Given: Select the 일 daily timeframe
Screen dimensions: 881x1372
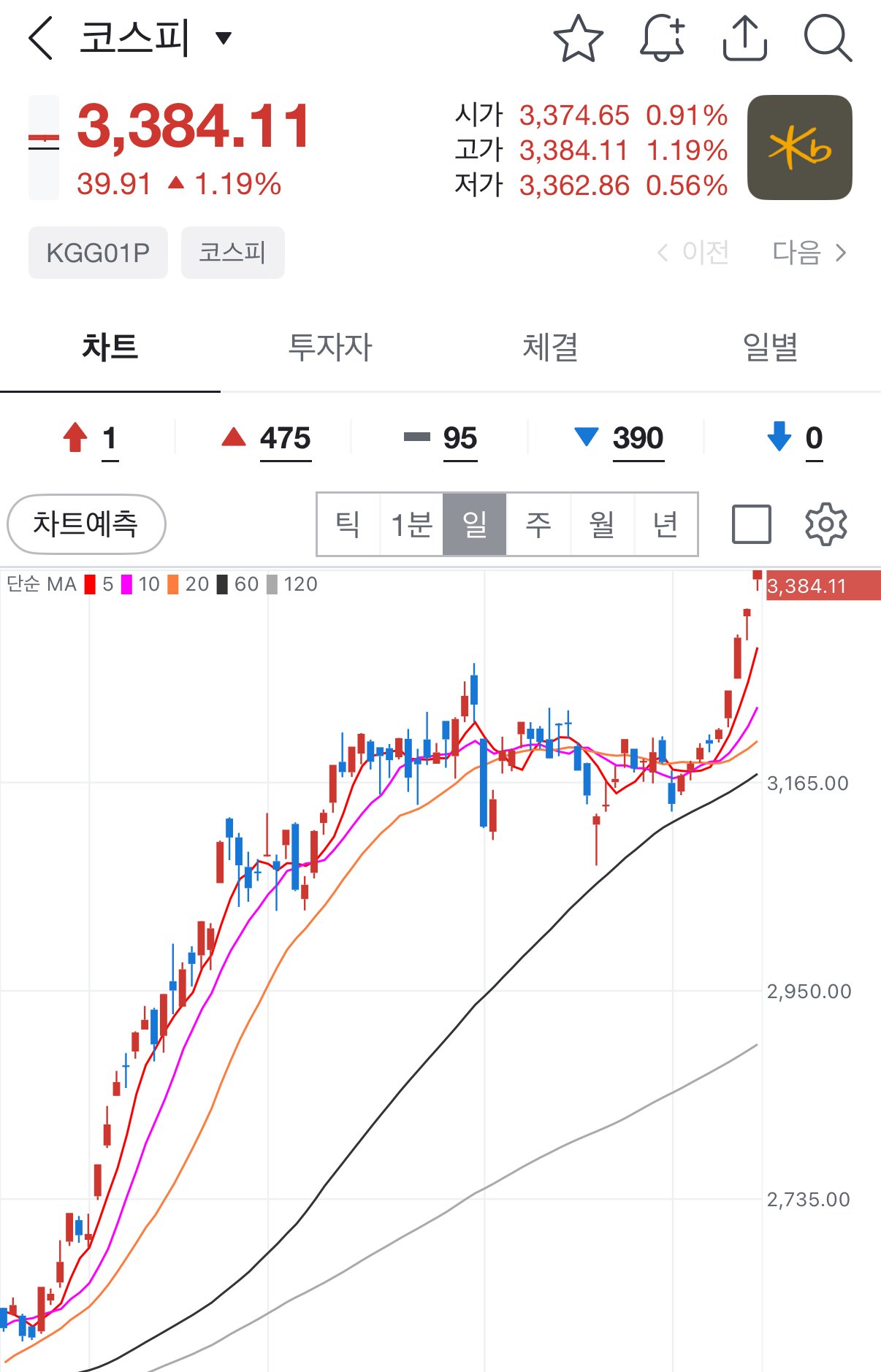Looking at the screenshot, I should (474, 524).
